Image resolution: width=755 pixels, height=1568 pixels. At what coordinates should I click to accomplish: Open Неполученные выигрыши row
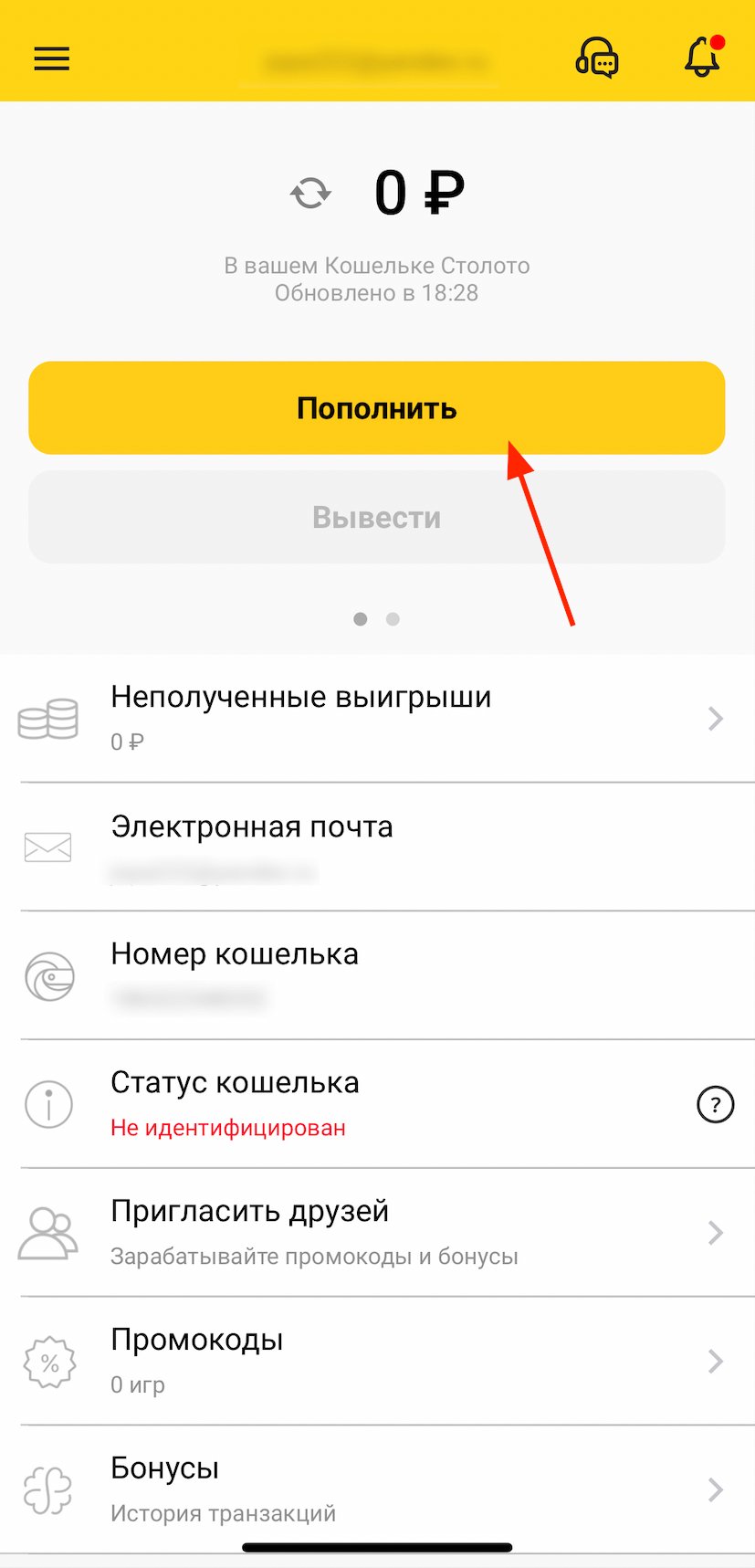pos(376,718)
